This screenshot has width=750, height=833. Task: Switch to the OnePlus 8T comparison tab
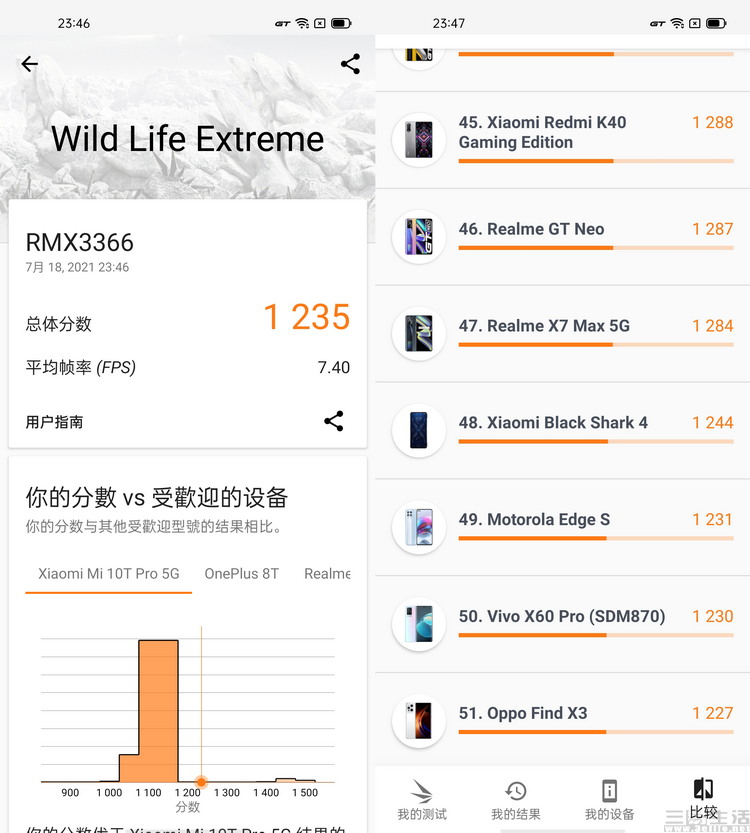click(241, 574)
